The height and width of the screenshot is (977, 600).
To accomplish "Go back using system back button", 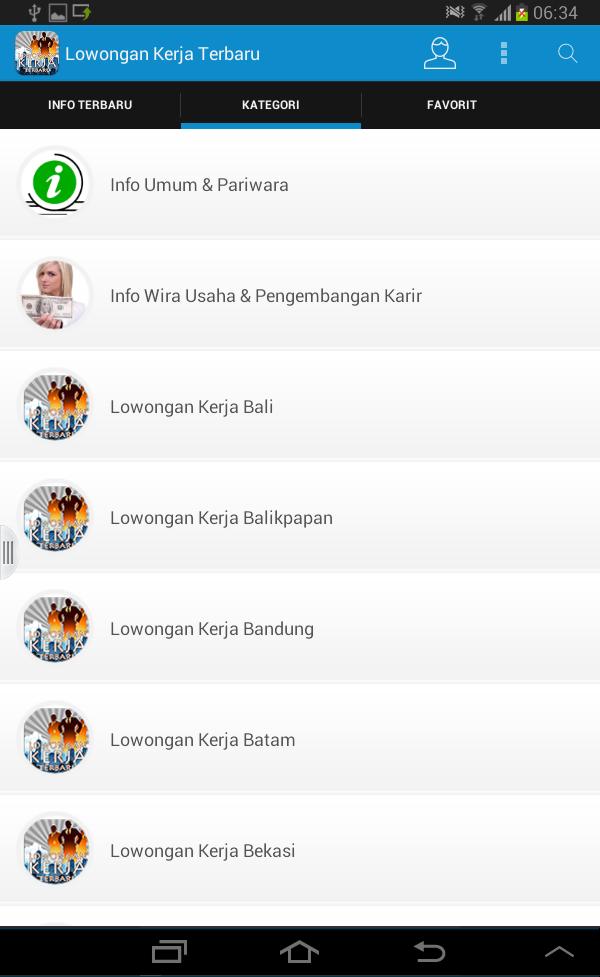I will [429, 951].
